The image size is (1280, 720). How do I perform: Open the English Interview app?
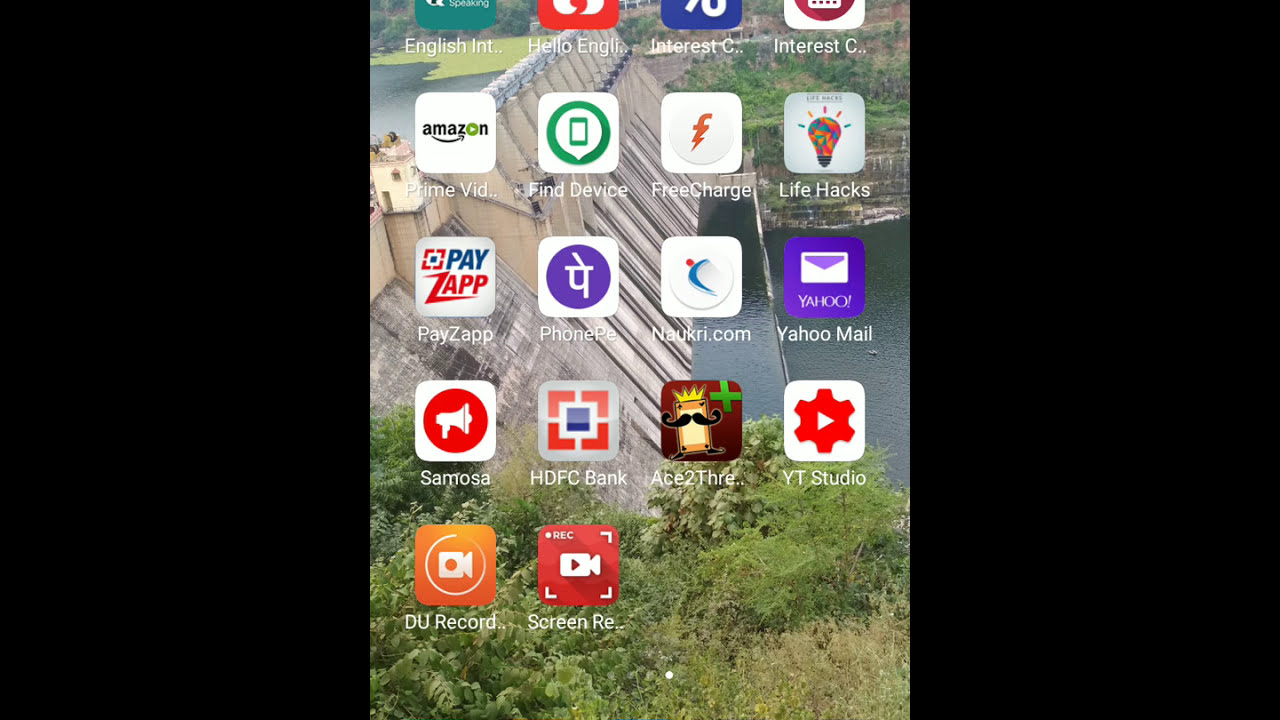pyautogui.click(x=455, y=14)
